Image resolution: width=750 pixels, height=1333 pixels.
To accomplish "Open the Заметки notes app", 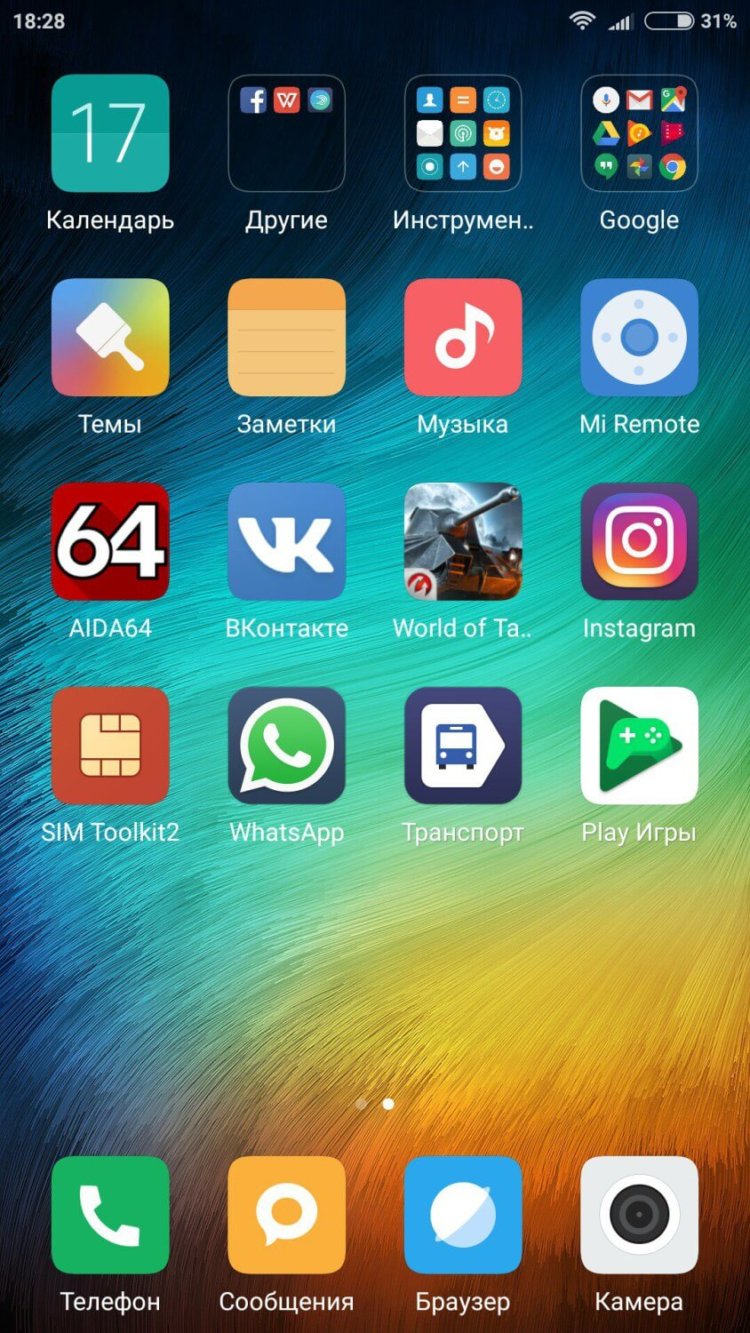I will (x=286, y=335).
